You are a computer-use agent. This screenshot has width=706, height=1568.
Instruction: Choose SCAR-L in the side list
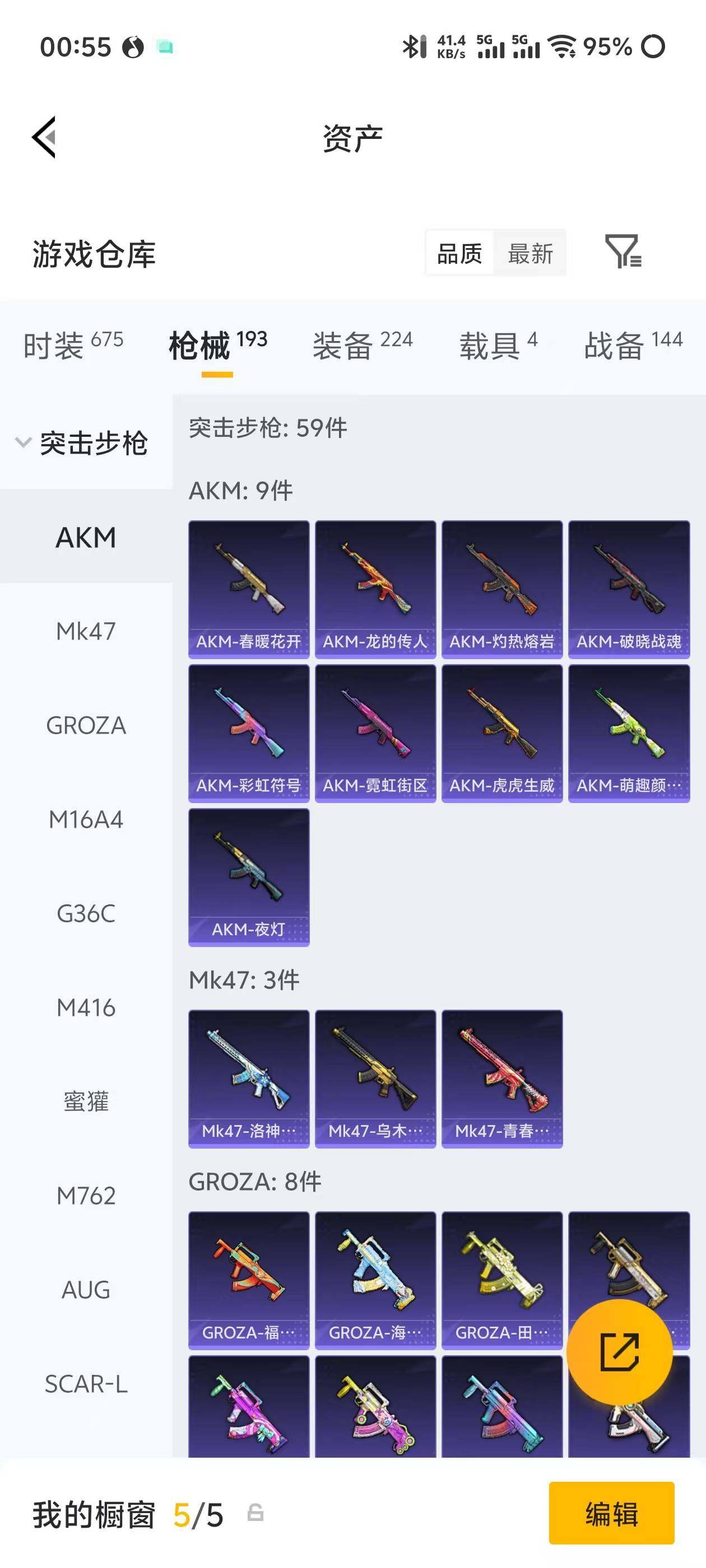[x=86, y=1384]
